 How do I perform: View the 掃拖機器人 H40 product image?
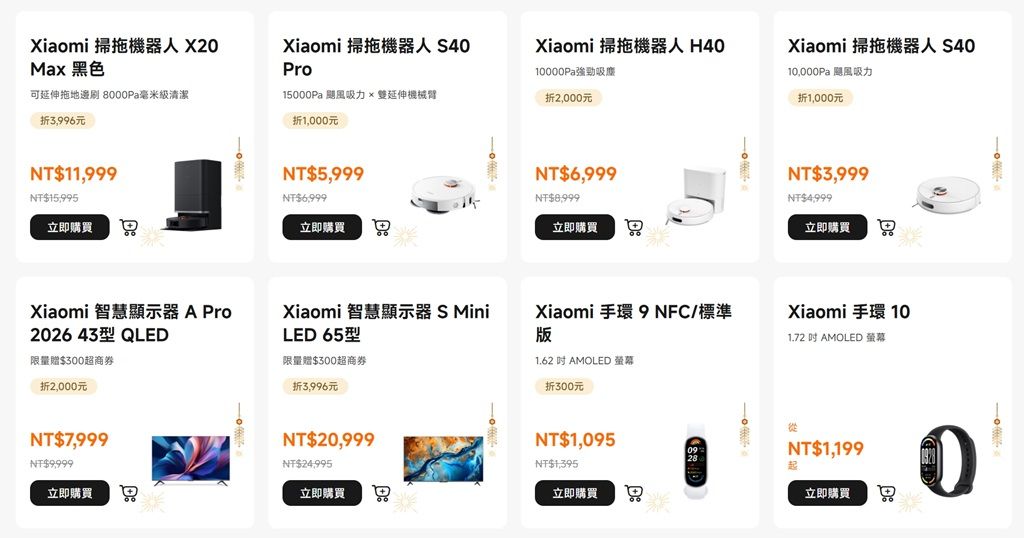(695, 196)
